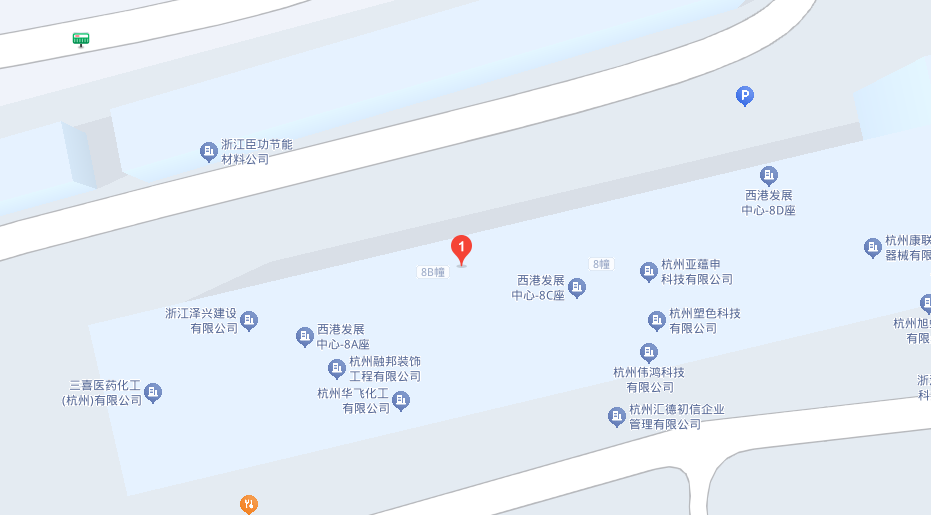The image size is (931, 515).
Task: Tap 杭州汇德初信企业管理有限公司 marker
Action: (x=617, y=416)
